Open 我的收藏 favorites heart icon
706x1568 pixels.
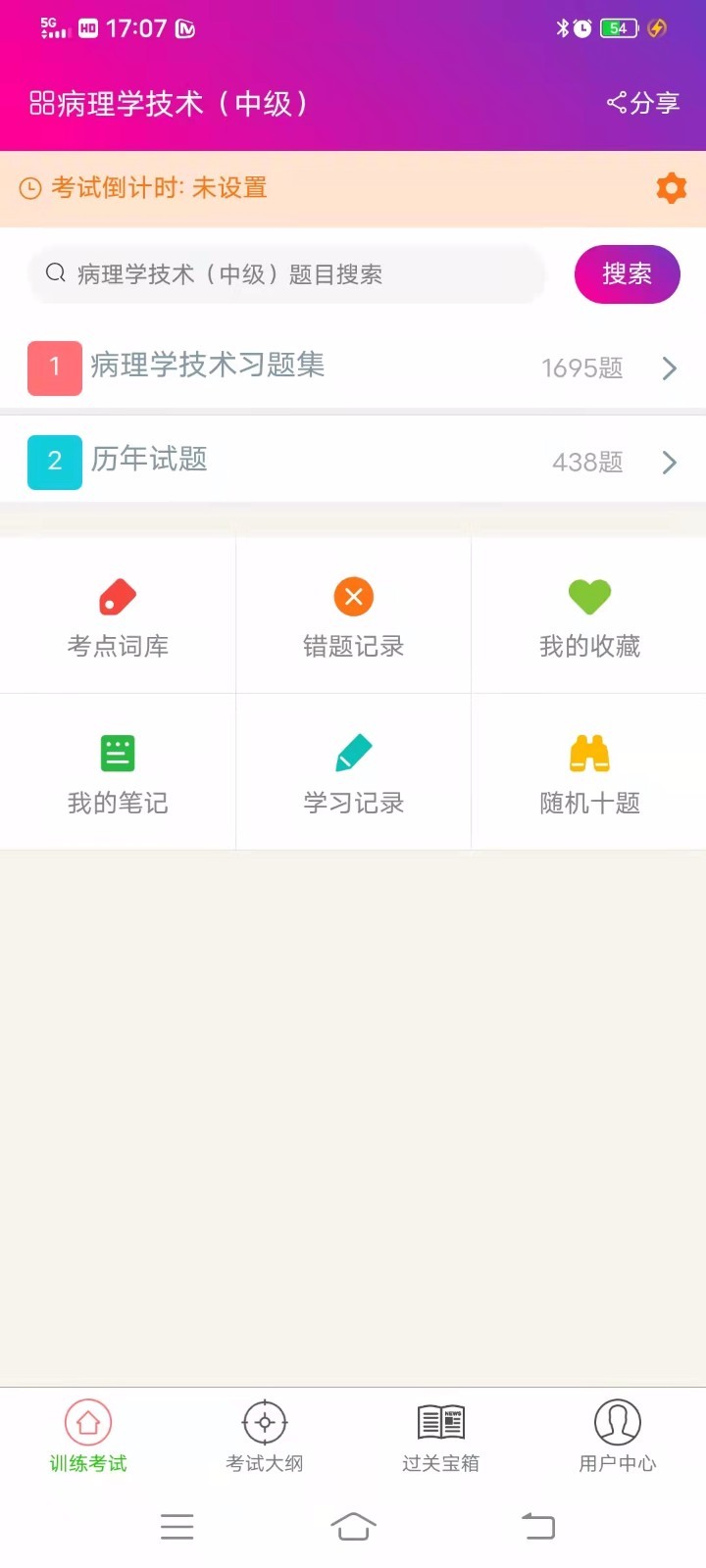588,614
